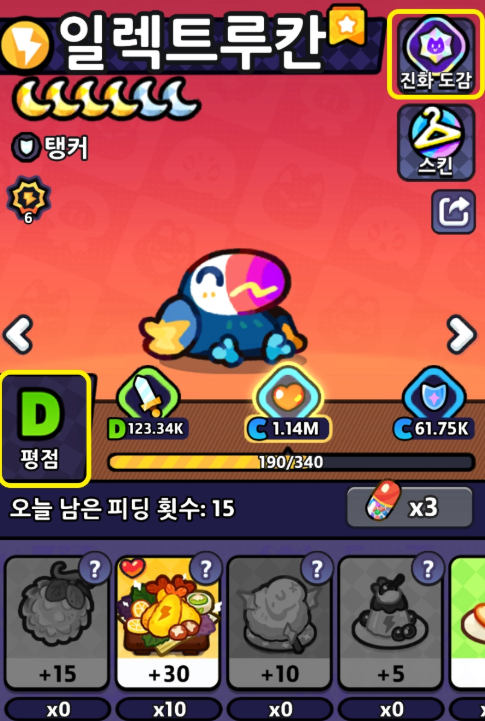Open the 진화 도감 evolution encyclopedia
Image resolution: width=485 pixels, height=721 pixels.
436,55
